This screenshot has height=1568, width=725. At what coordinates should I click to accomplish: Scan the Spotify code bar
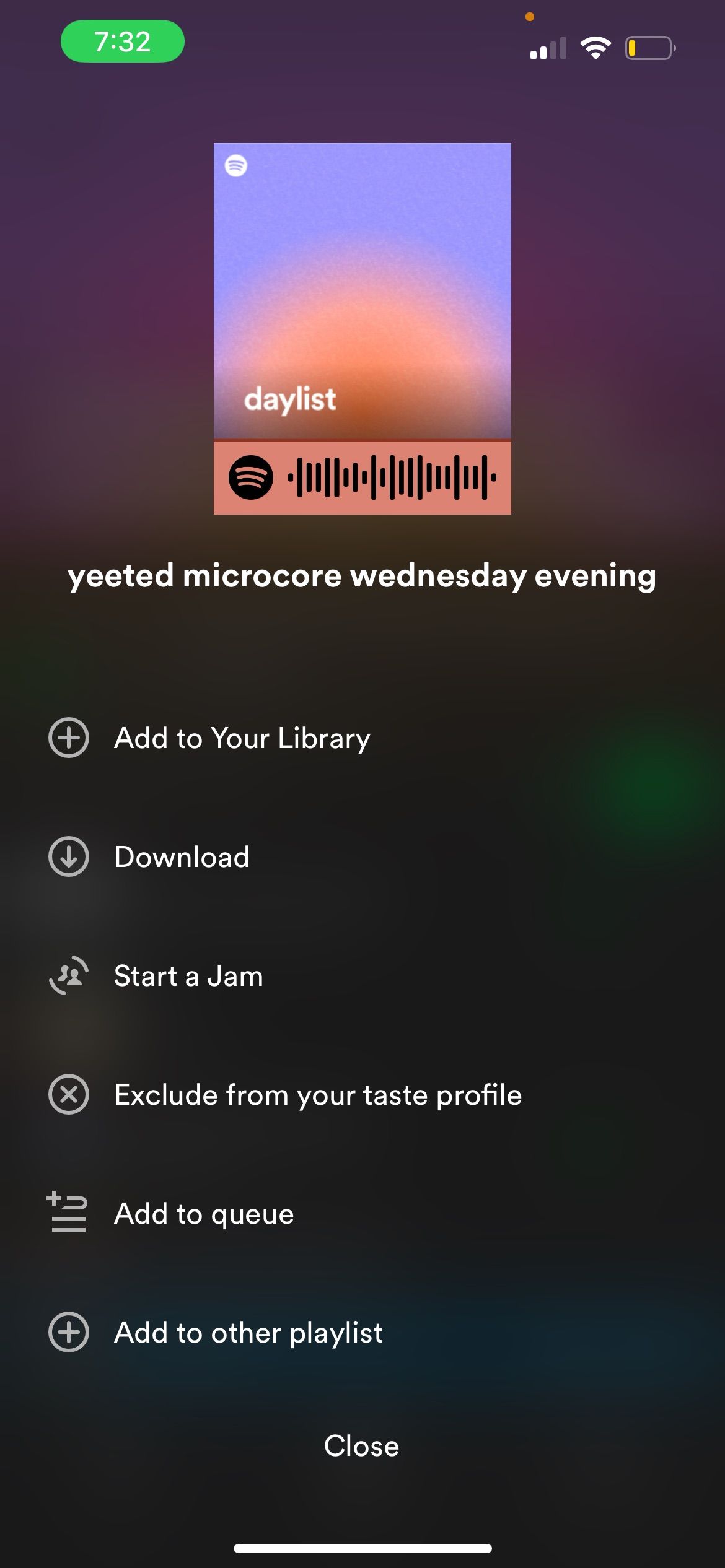(390, 477)
